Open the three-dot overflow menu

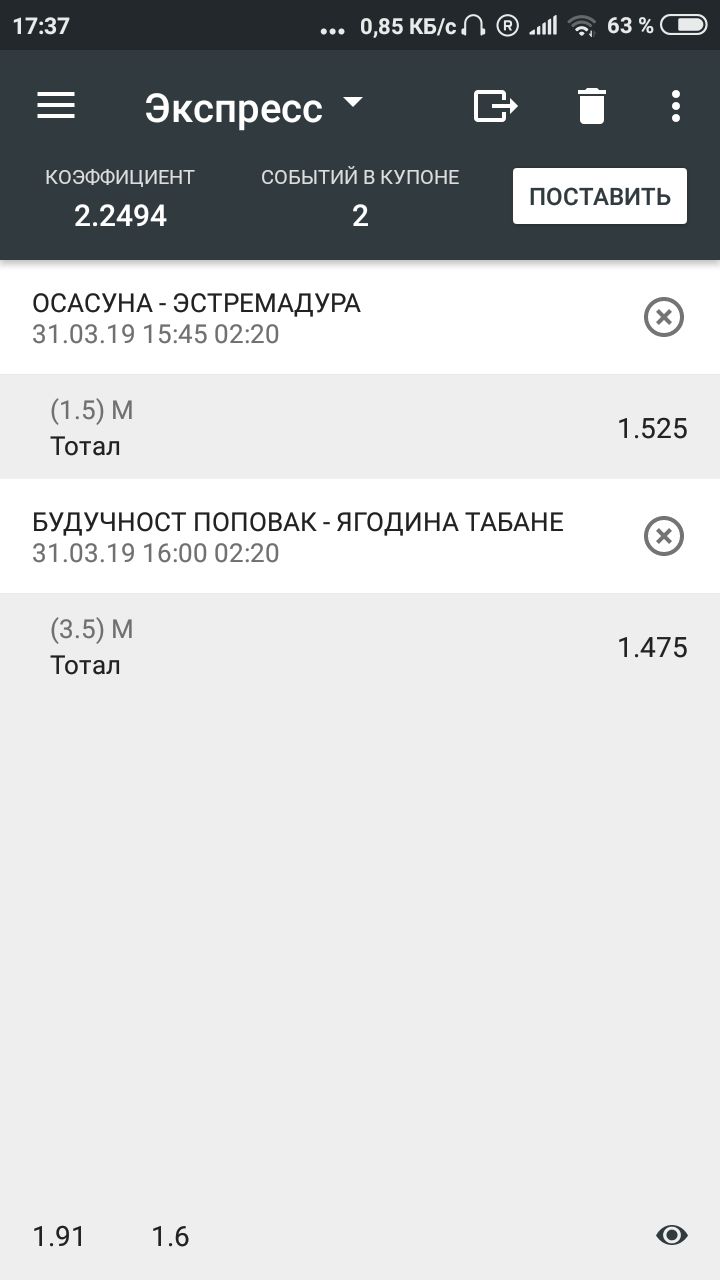[x=677, y=106]
